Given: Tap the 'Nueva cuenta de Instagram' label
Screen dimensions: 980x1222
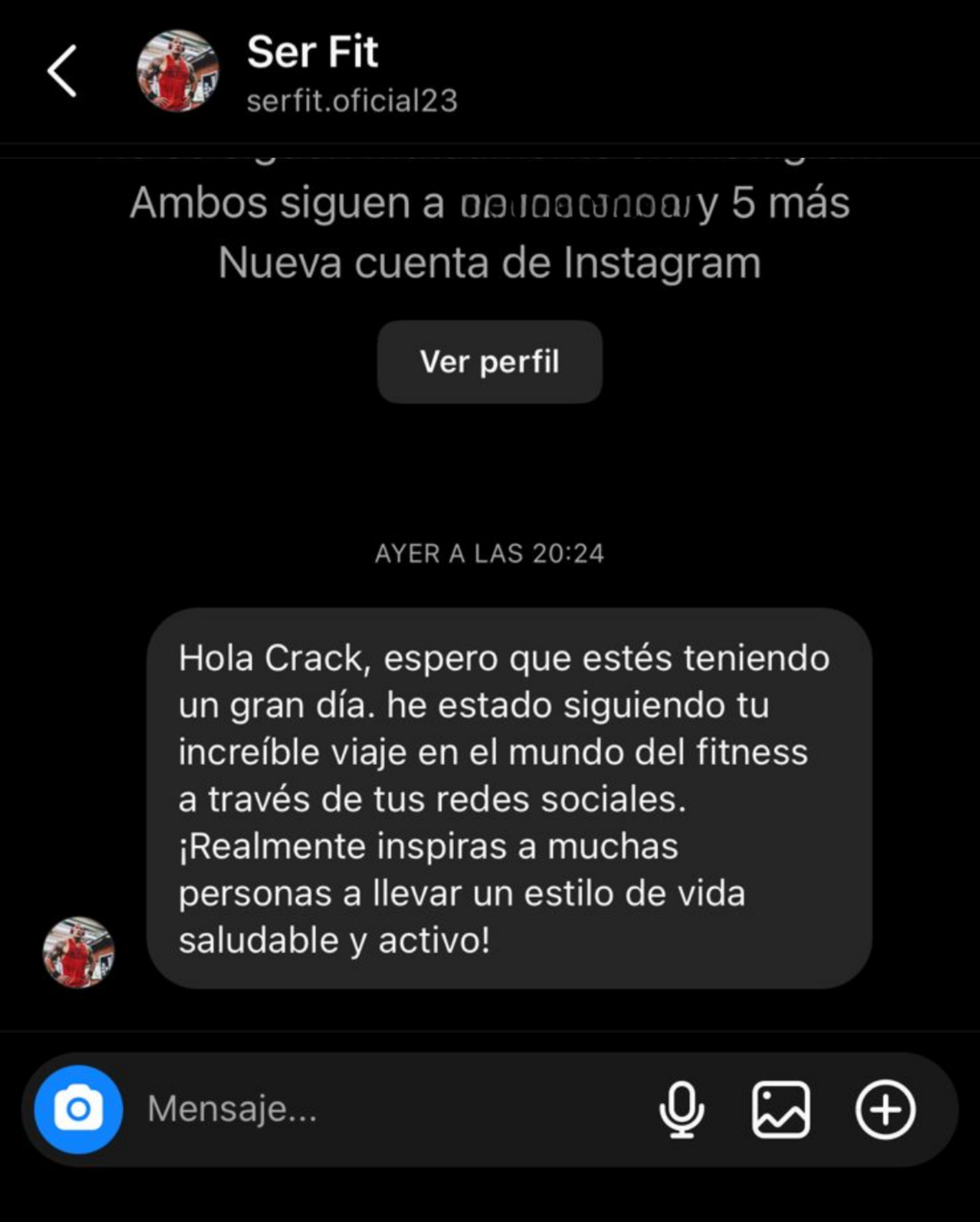Looking at the screenshot, I should click(x=490, y=263).
